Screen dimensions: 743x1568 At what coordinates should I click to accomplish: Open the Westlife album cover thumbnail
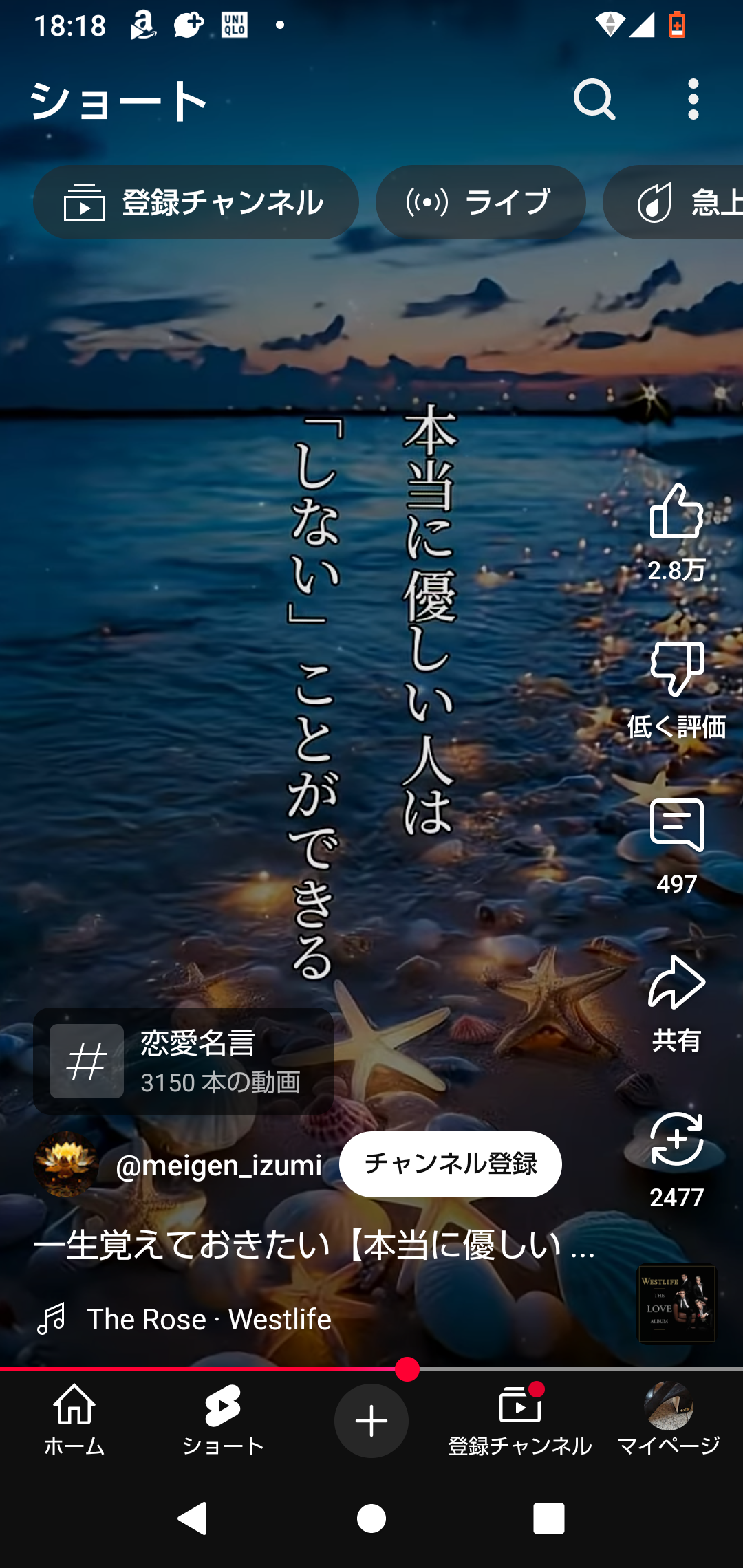[x=676, y=1303]
